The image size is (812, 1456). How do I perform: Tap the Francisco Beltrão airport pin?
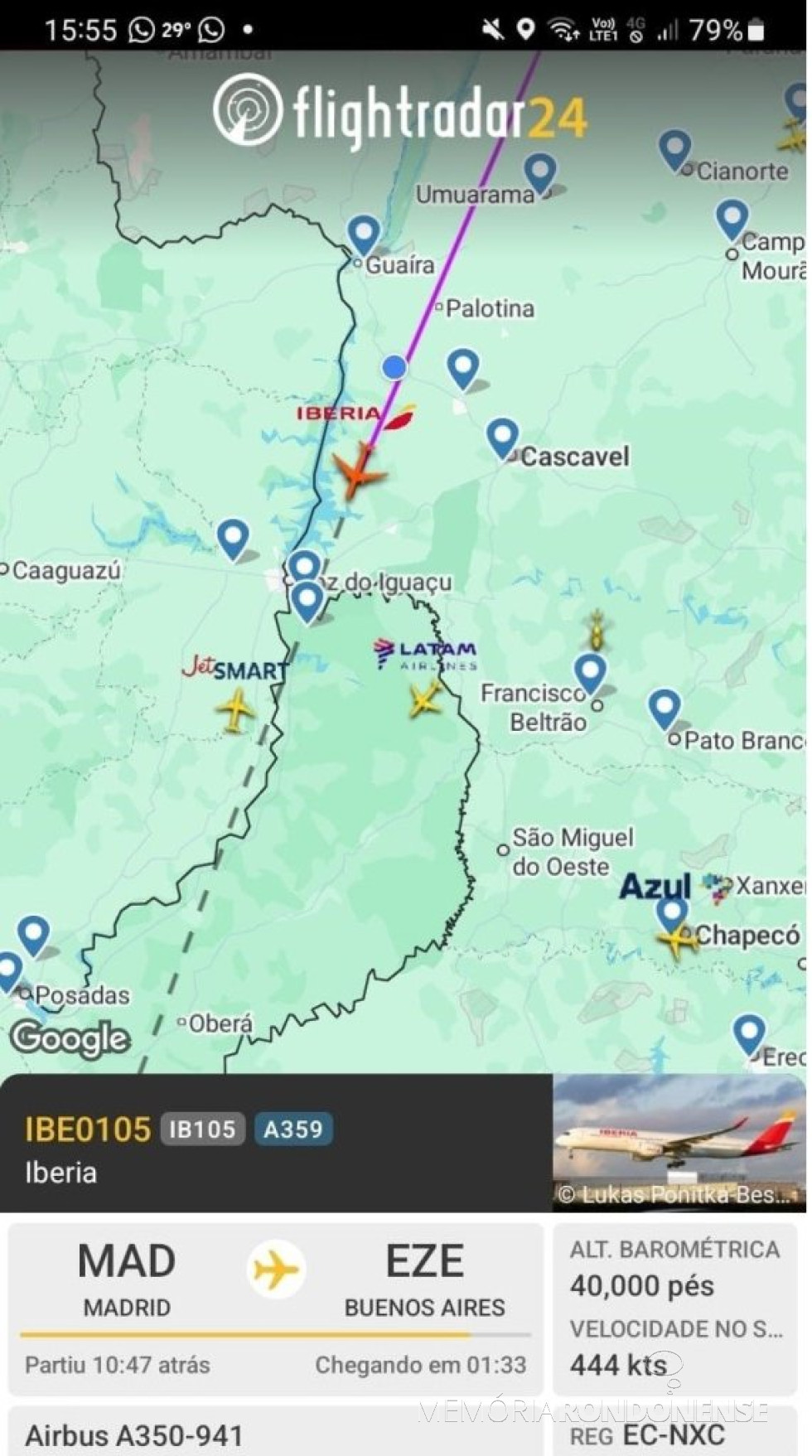click(x=590, y=673)
